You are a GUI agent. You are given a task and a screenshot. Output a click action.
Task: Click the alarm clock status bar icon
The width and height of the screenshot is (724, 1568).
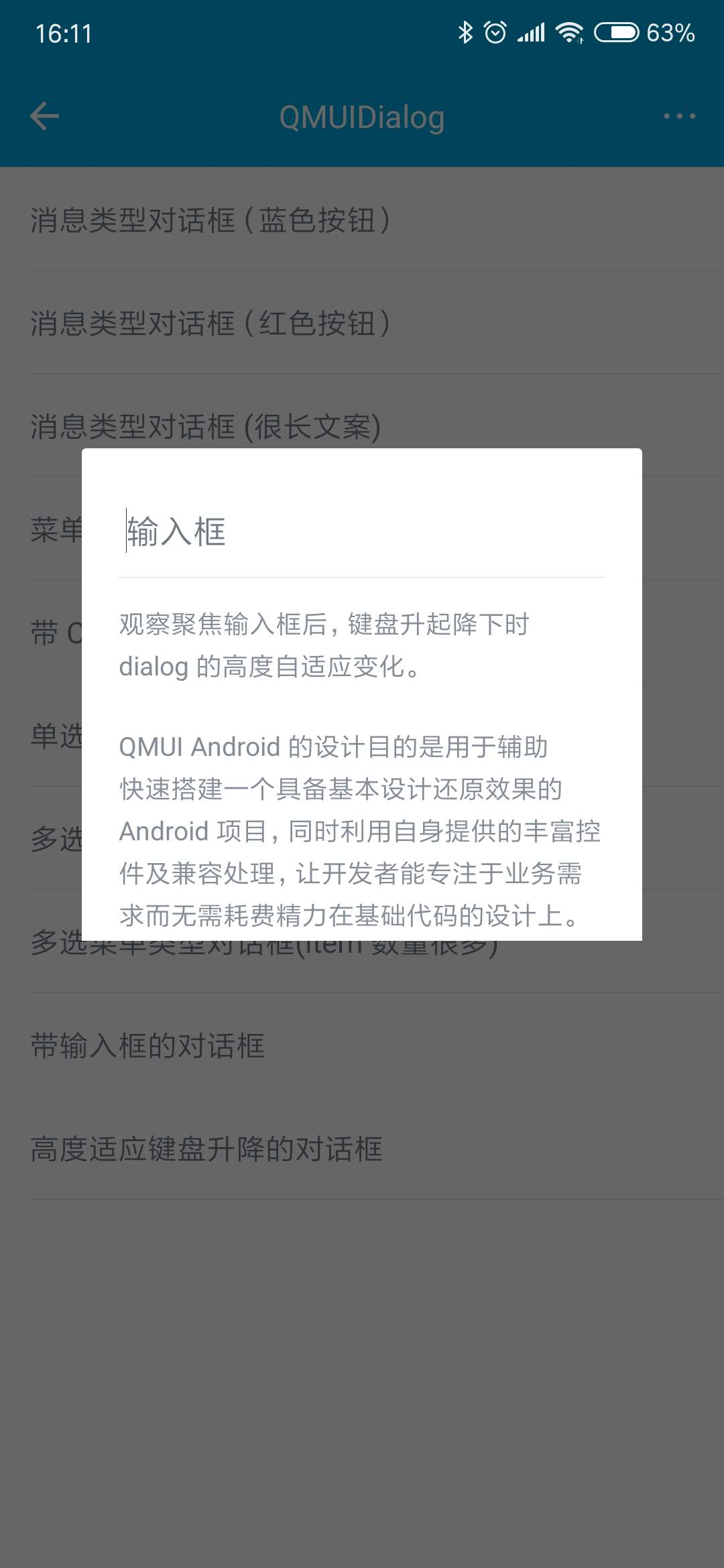496,31
